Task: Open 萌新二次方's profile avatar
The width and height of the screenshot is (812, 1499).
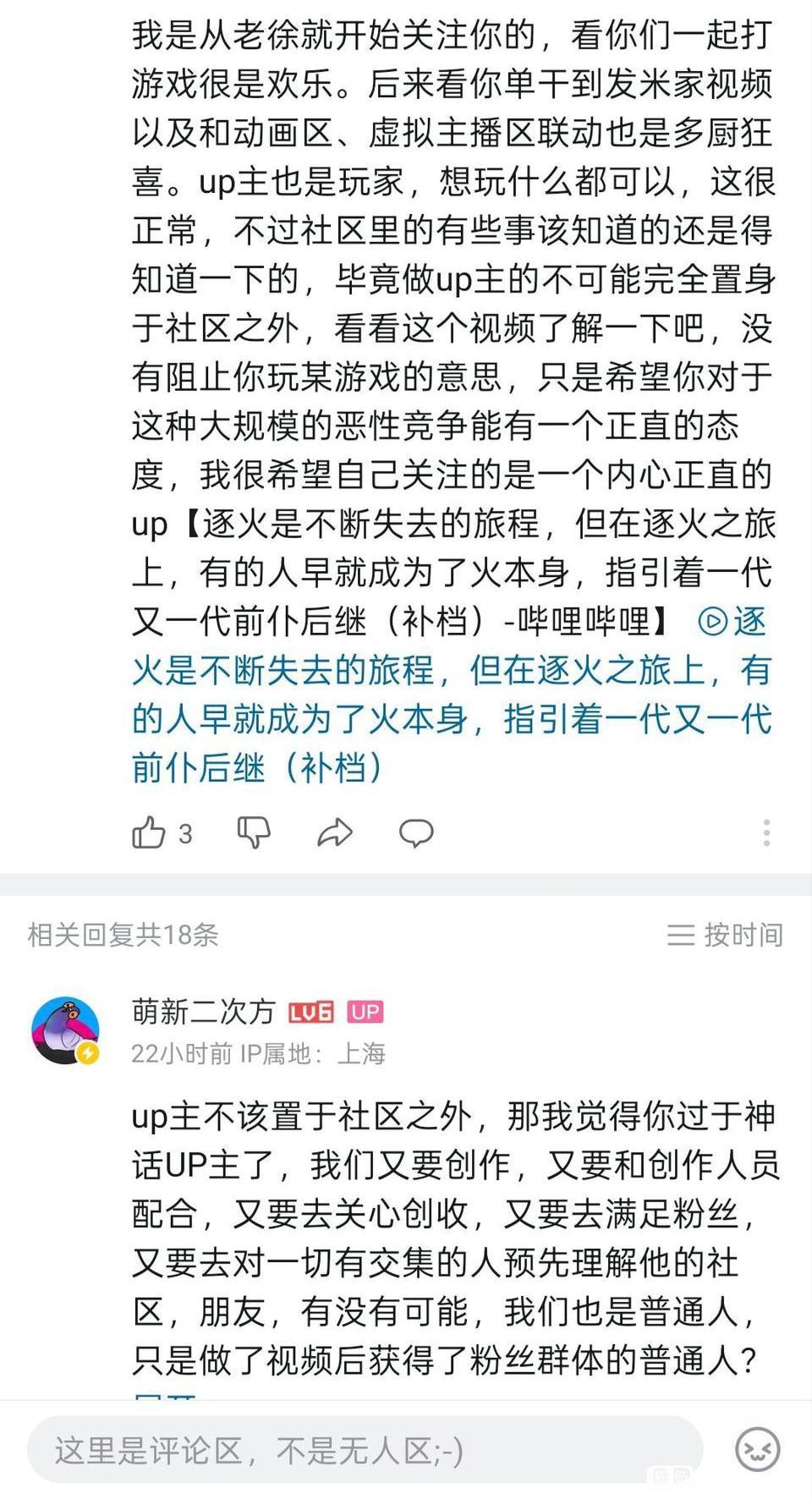Action: 66,1030
